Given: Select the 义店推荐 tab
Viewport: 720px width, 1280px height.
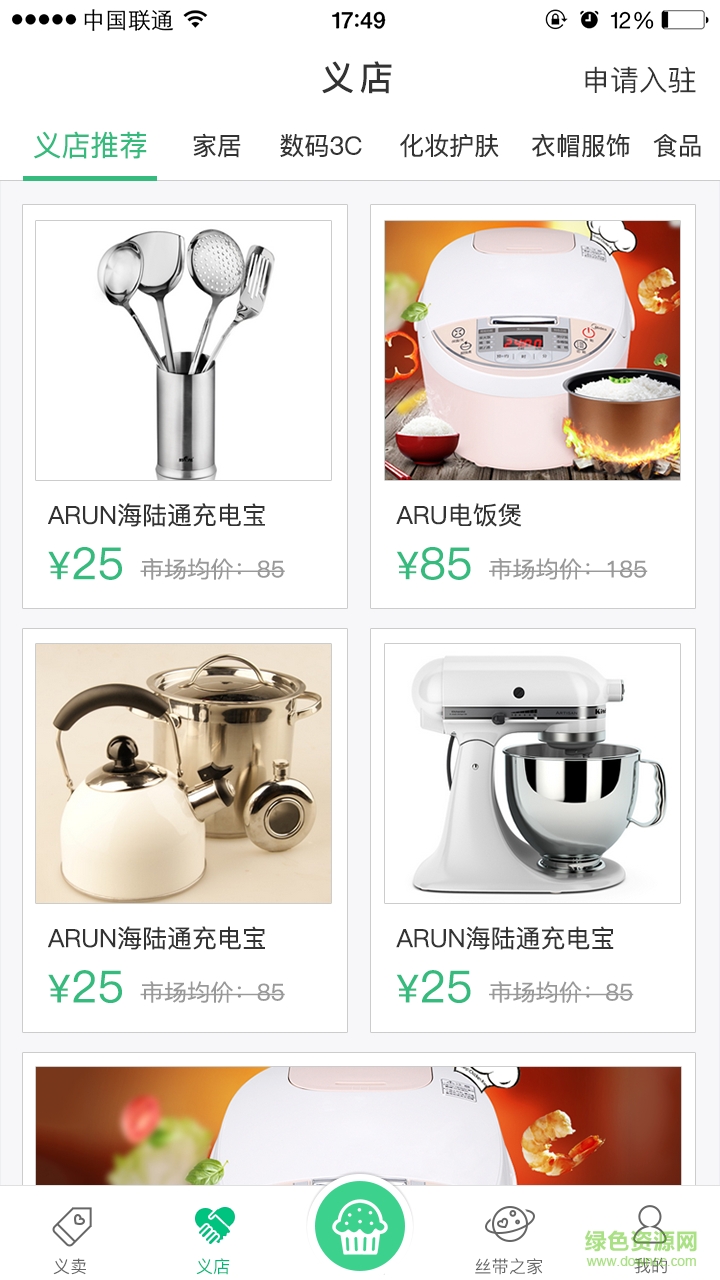Looking at the screenshot, I should pyautogui.click(x=90, y=146).
